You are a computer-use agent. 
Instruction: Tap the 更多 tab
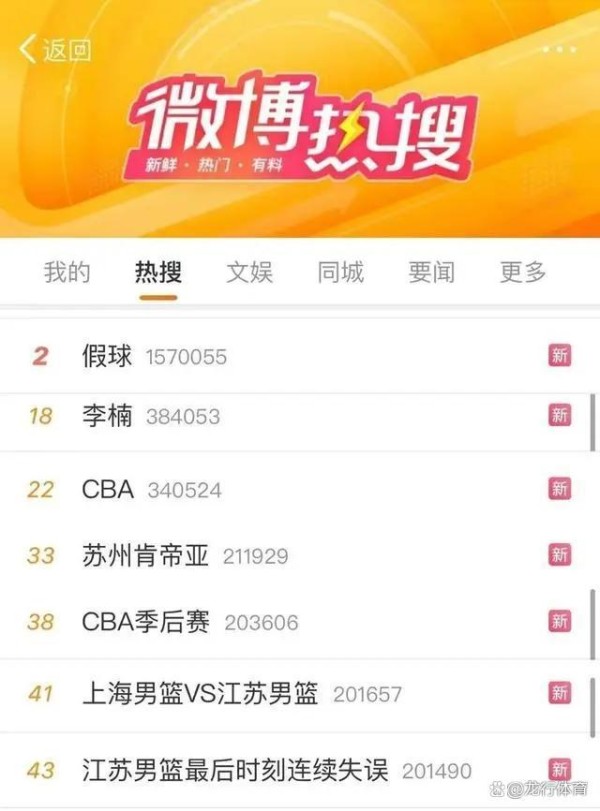tap(523, 271)
